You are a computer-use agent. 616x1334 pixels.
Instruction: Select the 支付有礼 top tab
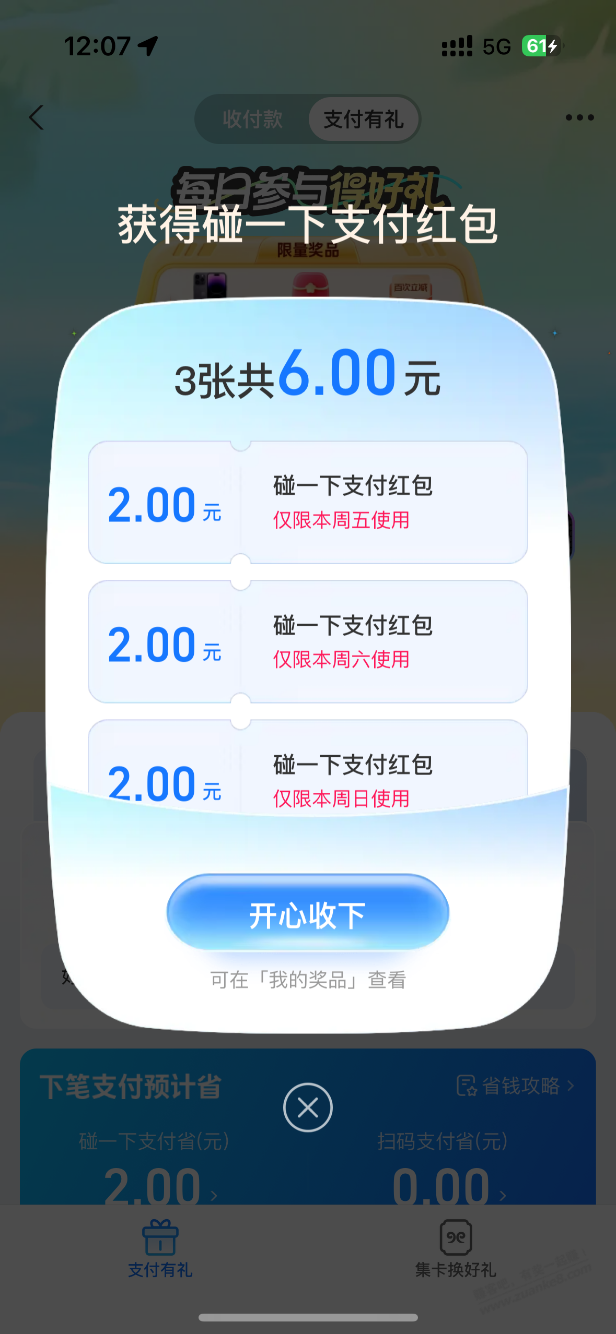click(362, 120)
